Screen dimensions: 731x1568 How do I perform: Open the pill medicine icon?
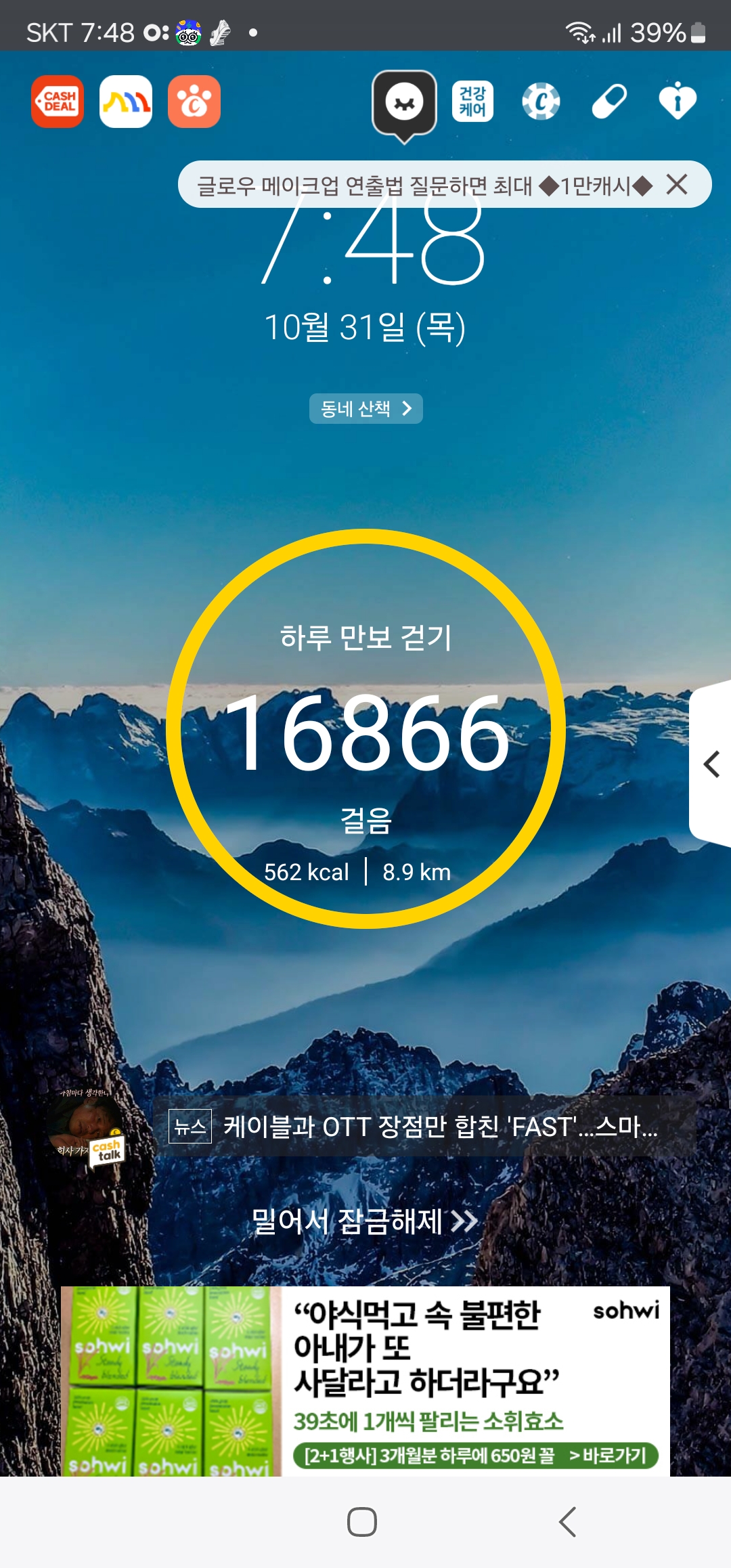click(x=609, y=102)
